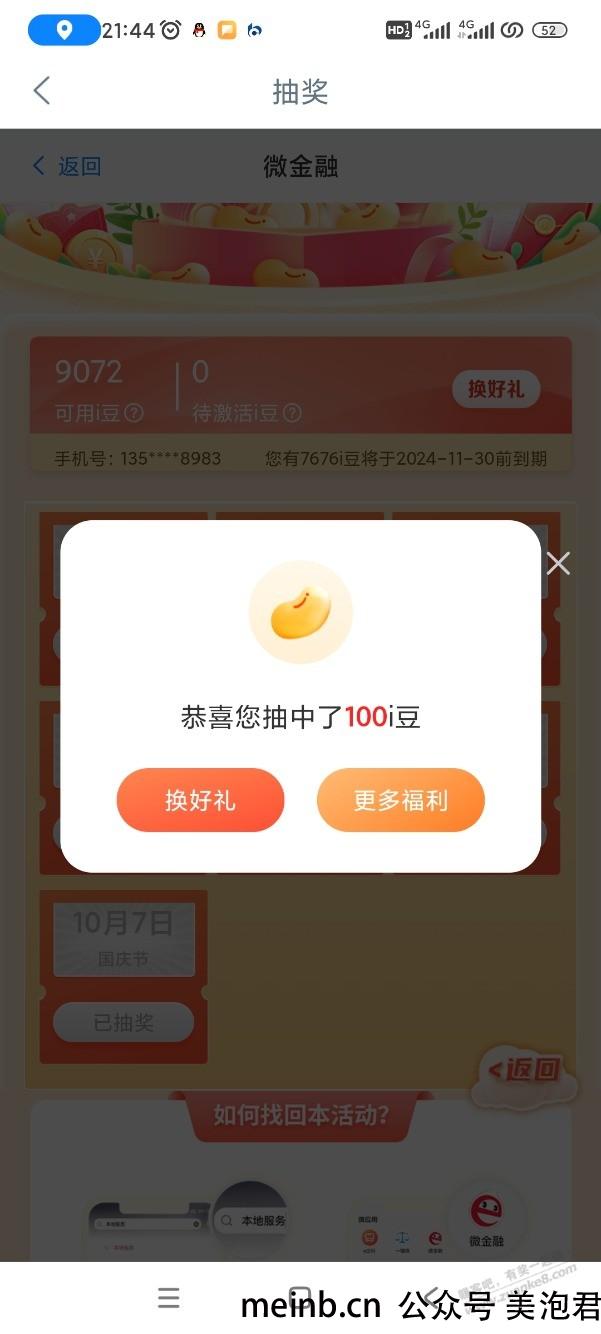Go back using the top-left arrow
The height and width of the screenshot is (1334, 601).
[x=41, y=91]
